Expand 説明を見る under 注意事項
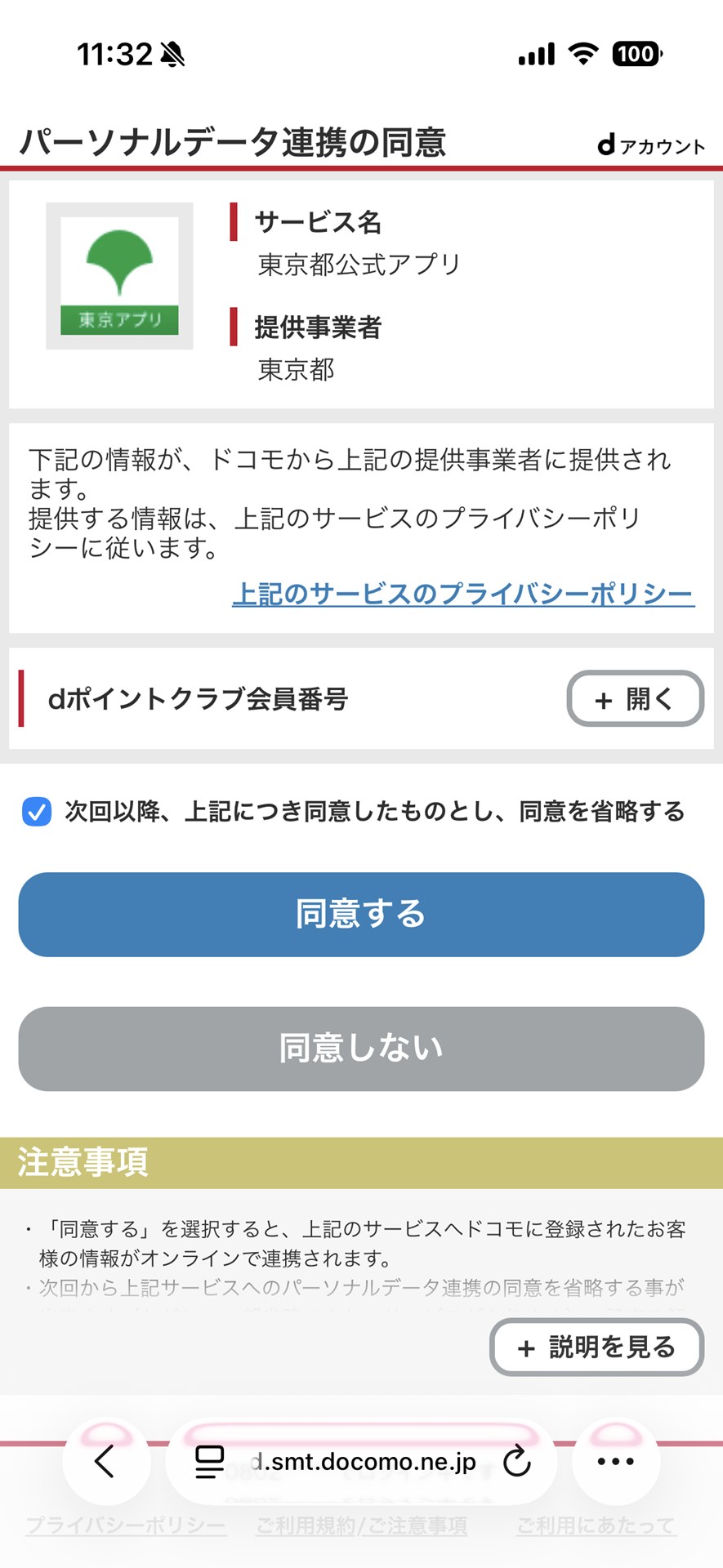The height and width of the screenshot is (1568, 723). [596, 1347]
